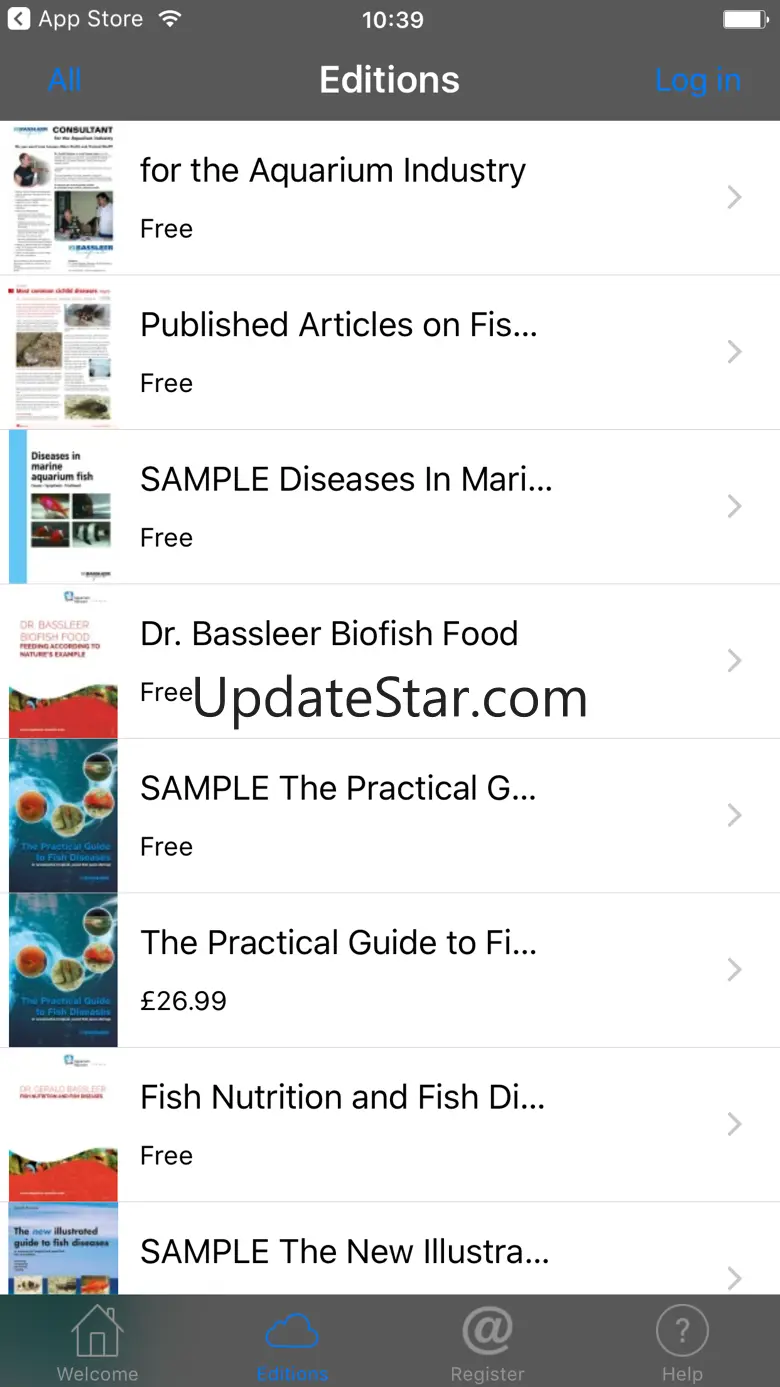Open Published Articles on Fish edition
780x1387 pixels.
pyautogui.click(x=390, y=352)
